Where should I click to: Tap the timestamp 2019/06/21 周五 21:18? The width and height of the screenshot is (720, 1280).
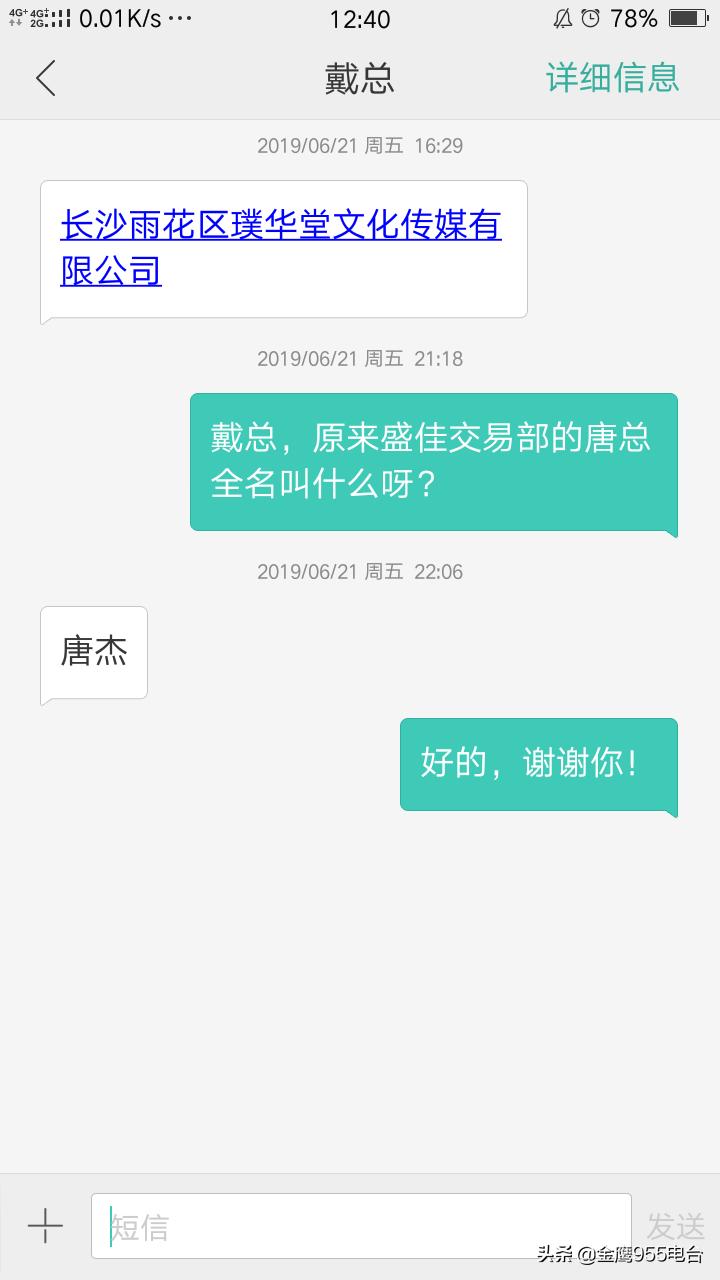[360, 359]
